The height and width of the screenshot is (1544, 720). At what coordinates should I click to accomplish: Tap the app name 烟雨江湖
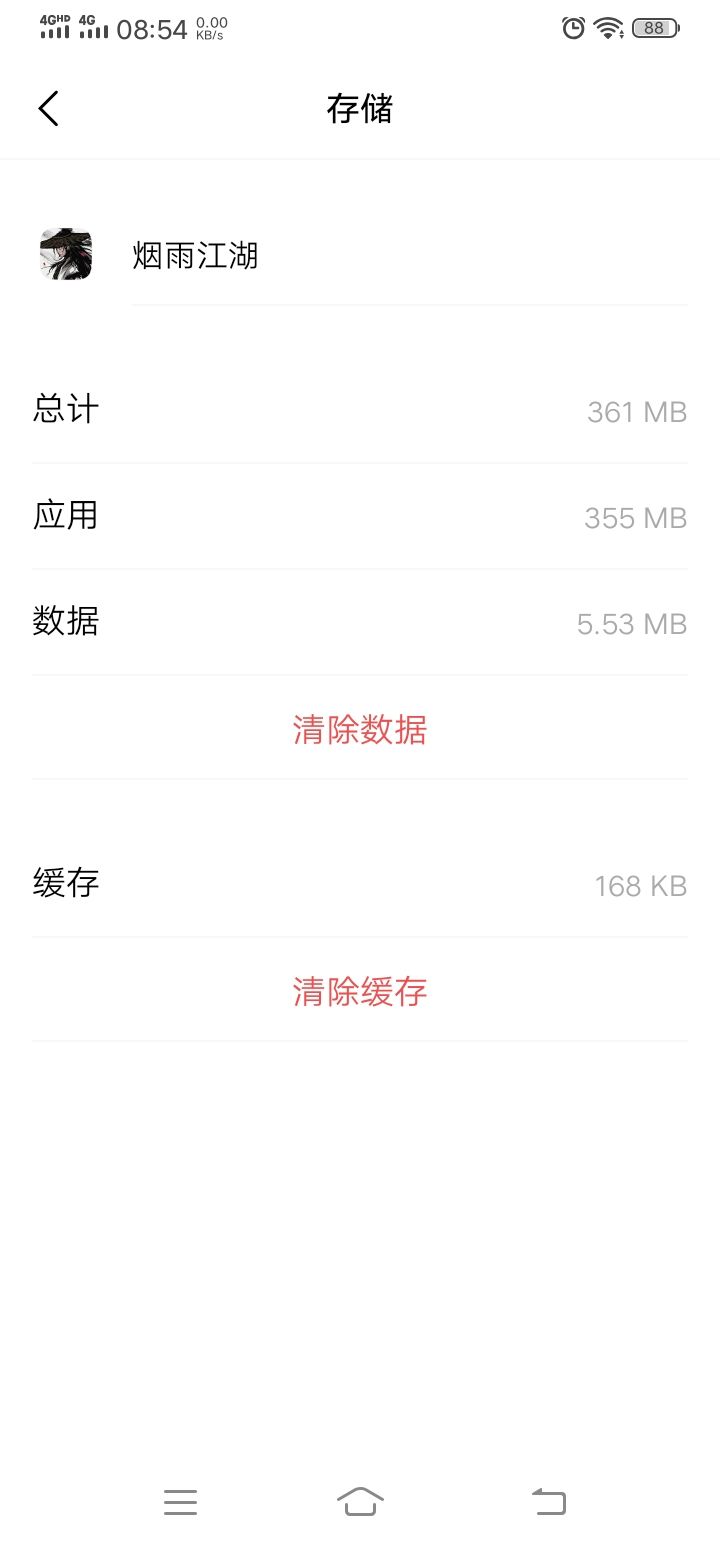196,256
